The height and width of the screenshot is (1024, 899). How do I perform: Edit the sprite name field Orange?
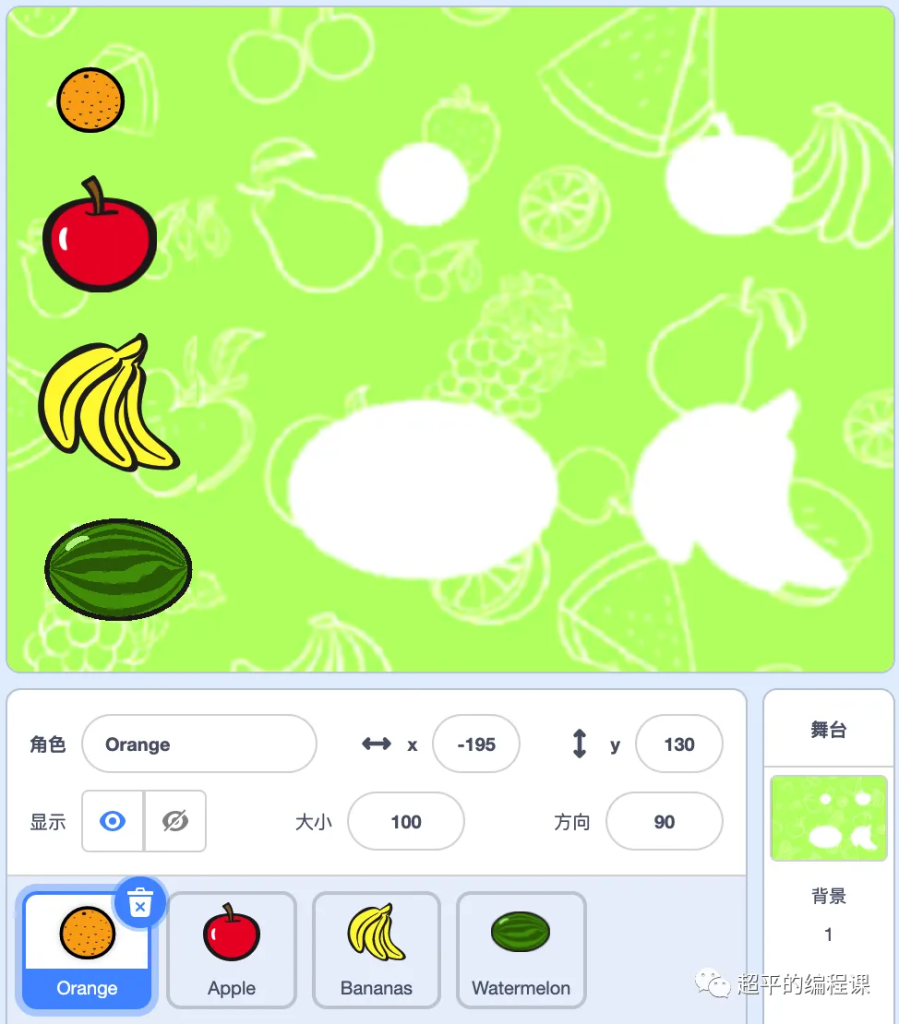[x=198, y=744]
